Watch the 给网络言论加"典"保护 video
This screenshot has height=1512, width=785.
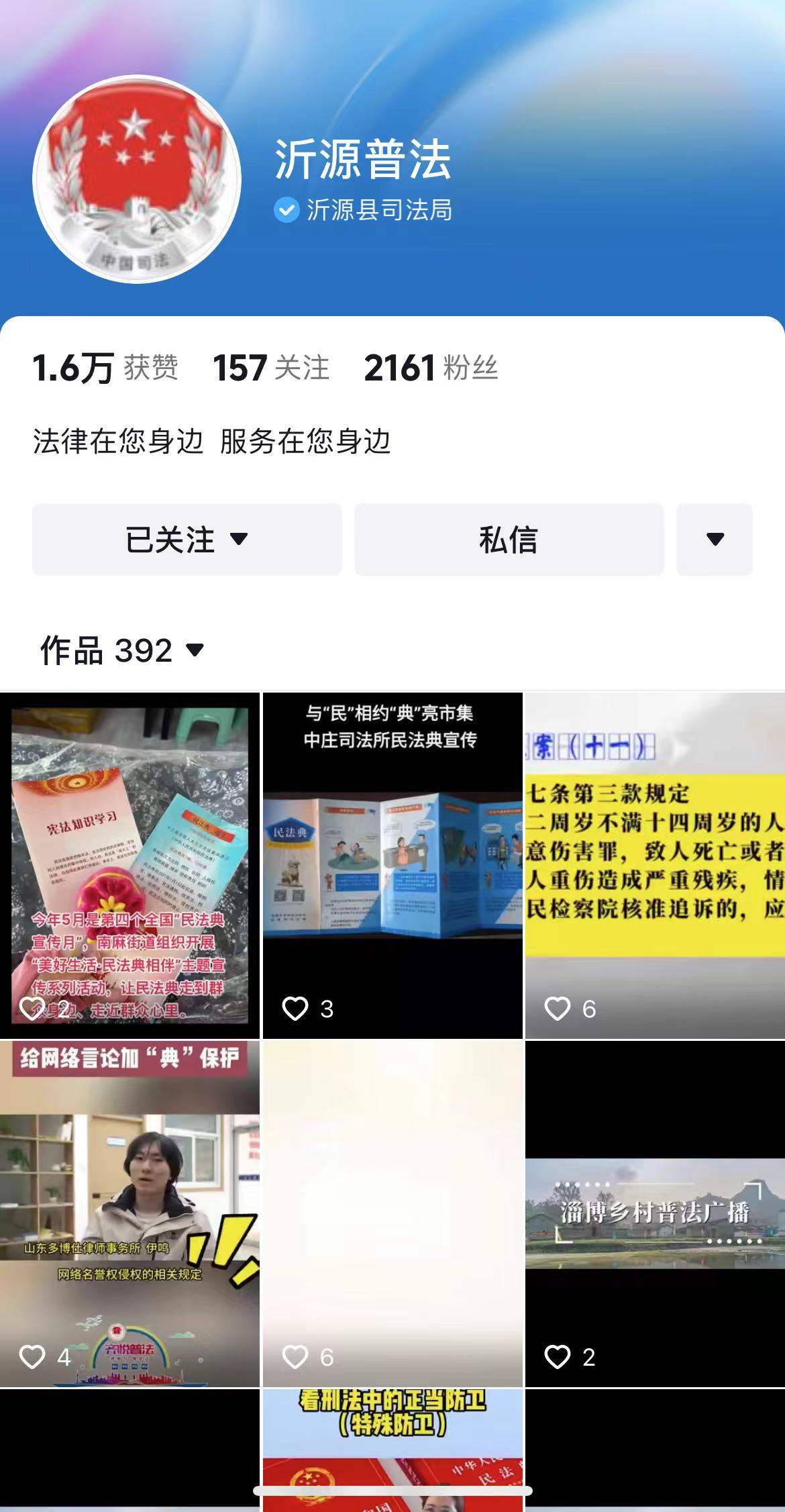tap(129, 1213)
